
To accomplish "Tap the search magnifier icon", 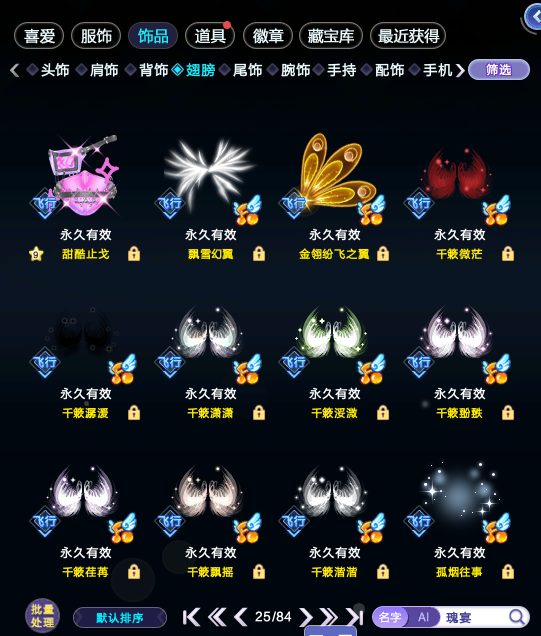I will coord(517,617).
